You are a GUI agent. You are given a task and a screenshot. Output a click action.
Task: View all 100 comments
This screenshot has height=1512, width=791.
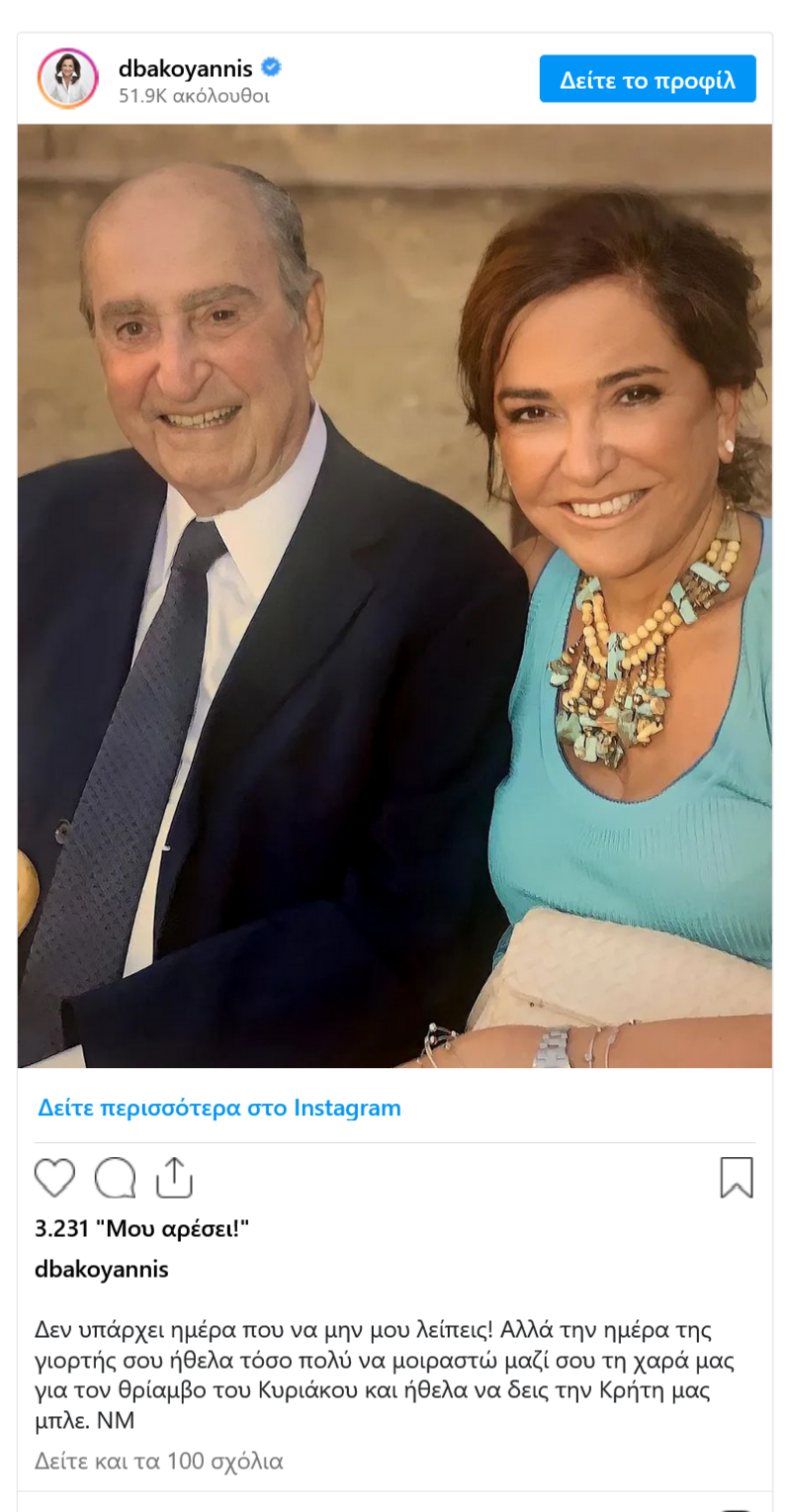159,1461
